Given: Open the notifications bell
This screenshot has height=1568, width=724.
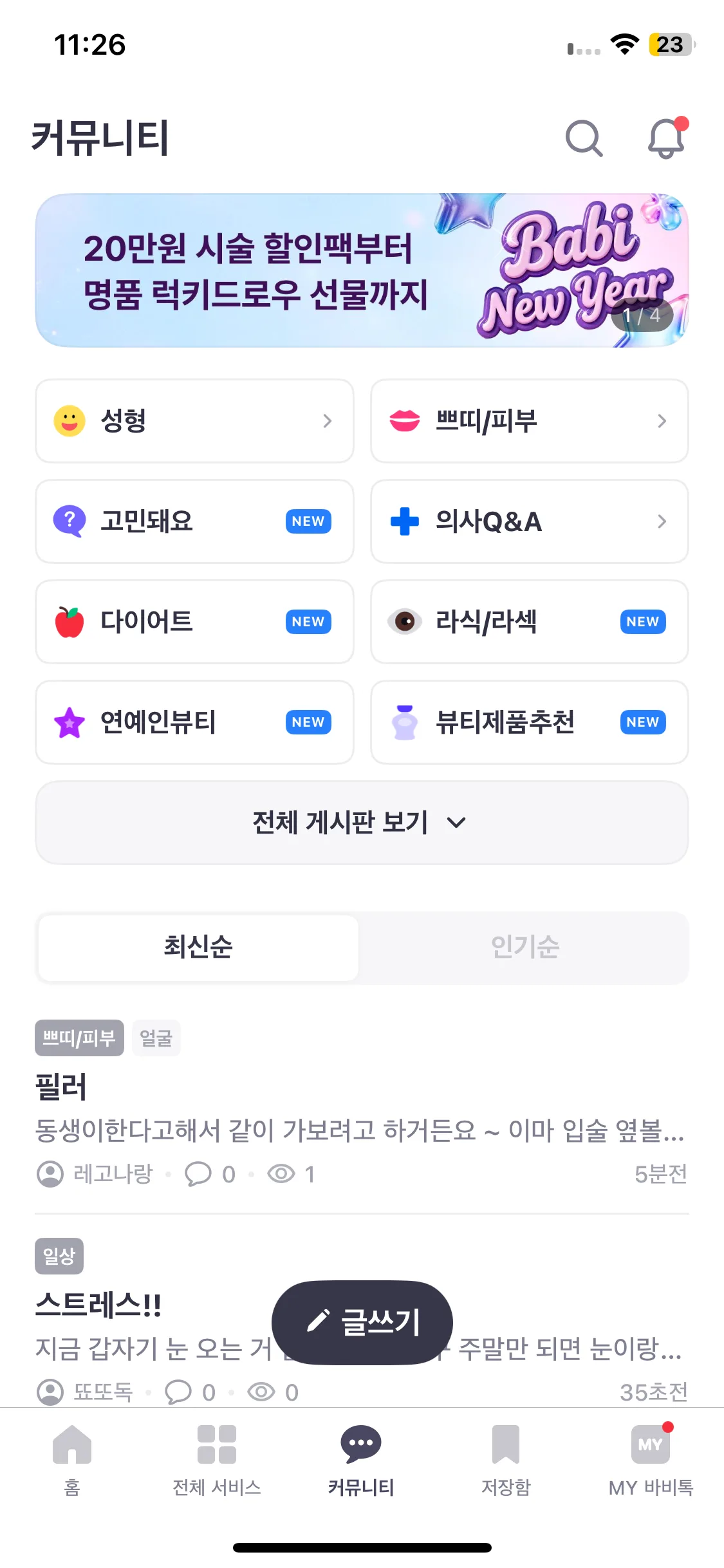Looking at the screenshot, I should 666,138.
